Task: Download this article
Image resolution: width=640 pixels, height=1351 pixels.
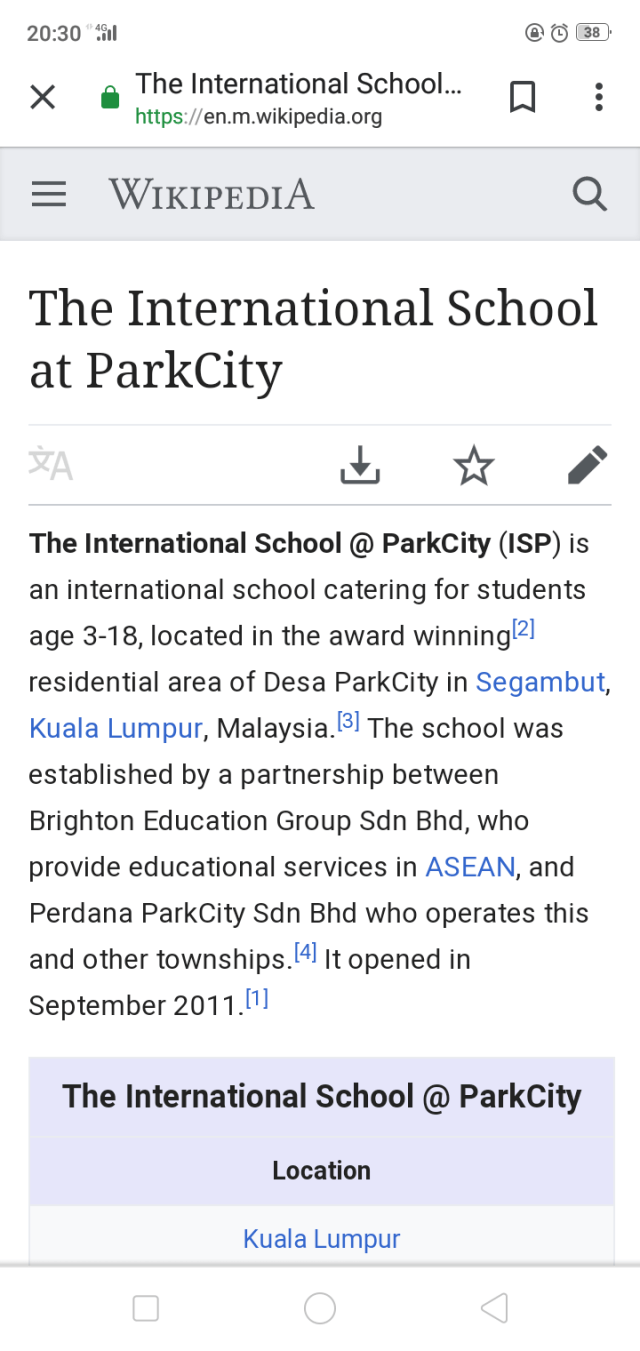Action: (360, 465)
